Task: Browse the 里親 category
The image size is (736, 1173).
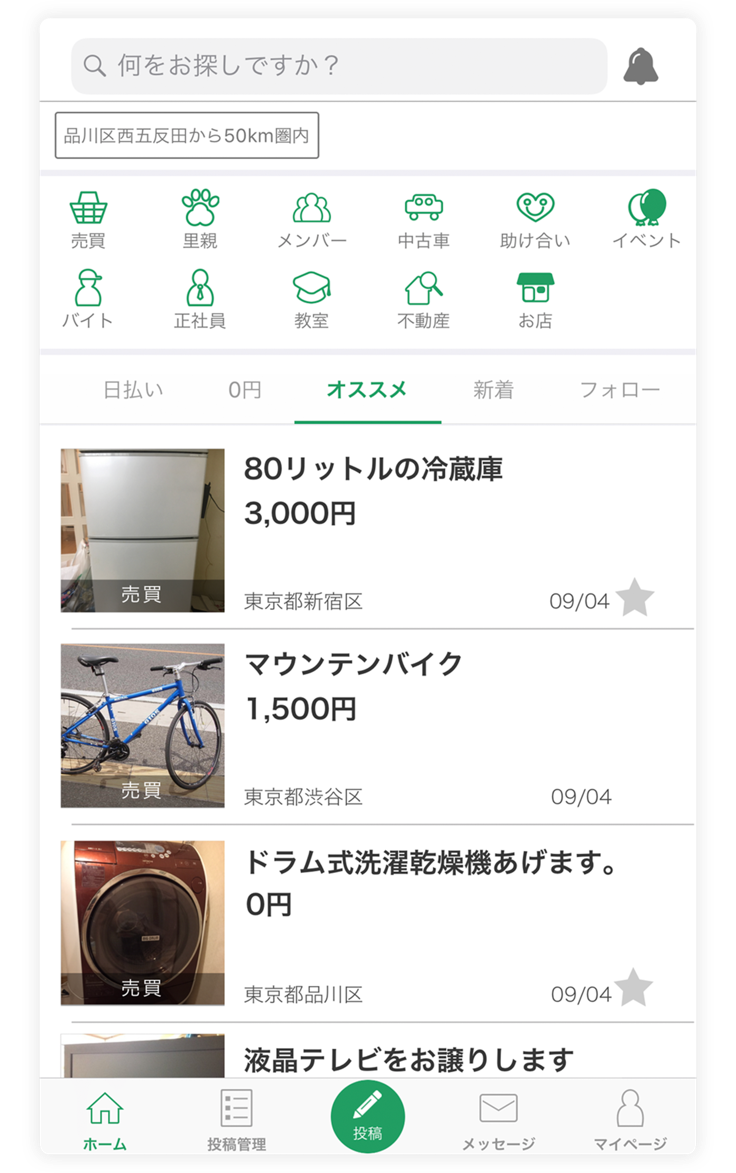Action: point(200,219)
